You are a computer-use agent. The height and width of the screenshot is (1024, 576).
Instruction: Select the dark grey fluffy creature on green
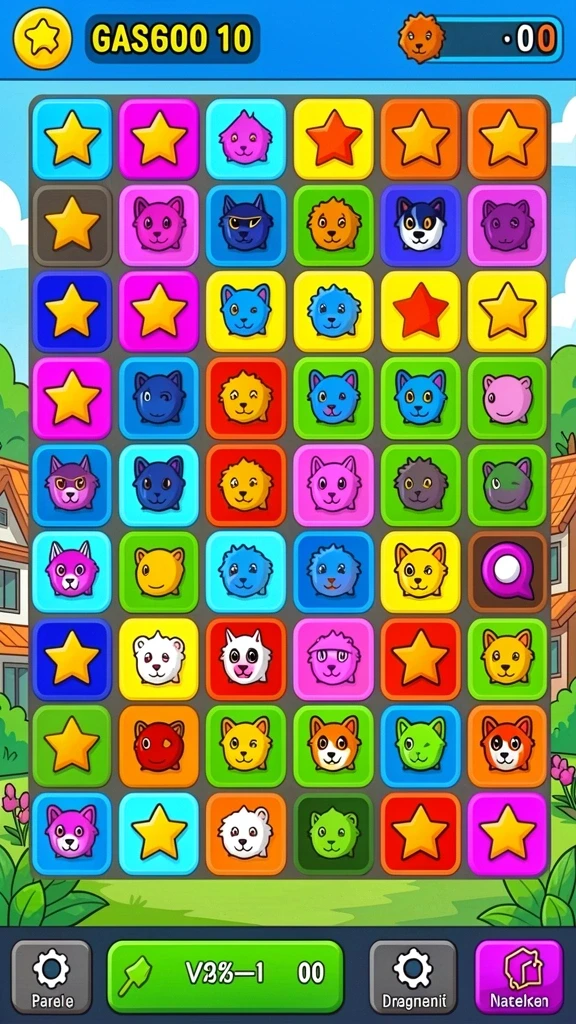pyautogui.click(x=421, y=485)
